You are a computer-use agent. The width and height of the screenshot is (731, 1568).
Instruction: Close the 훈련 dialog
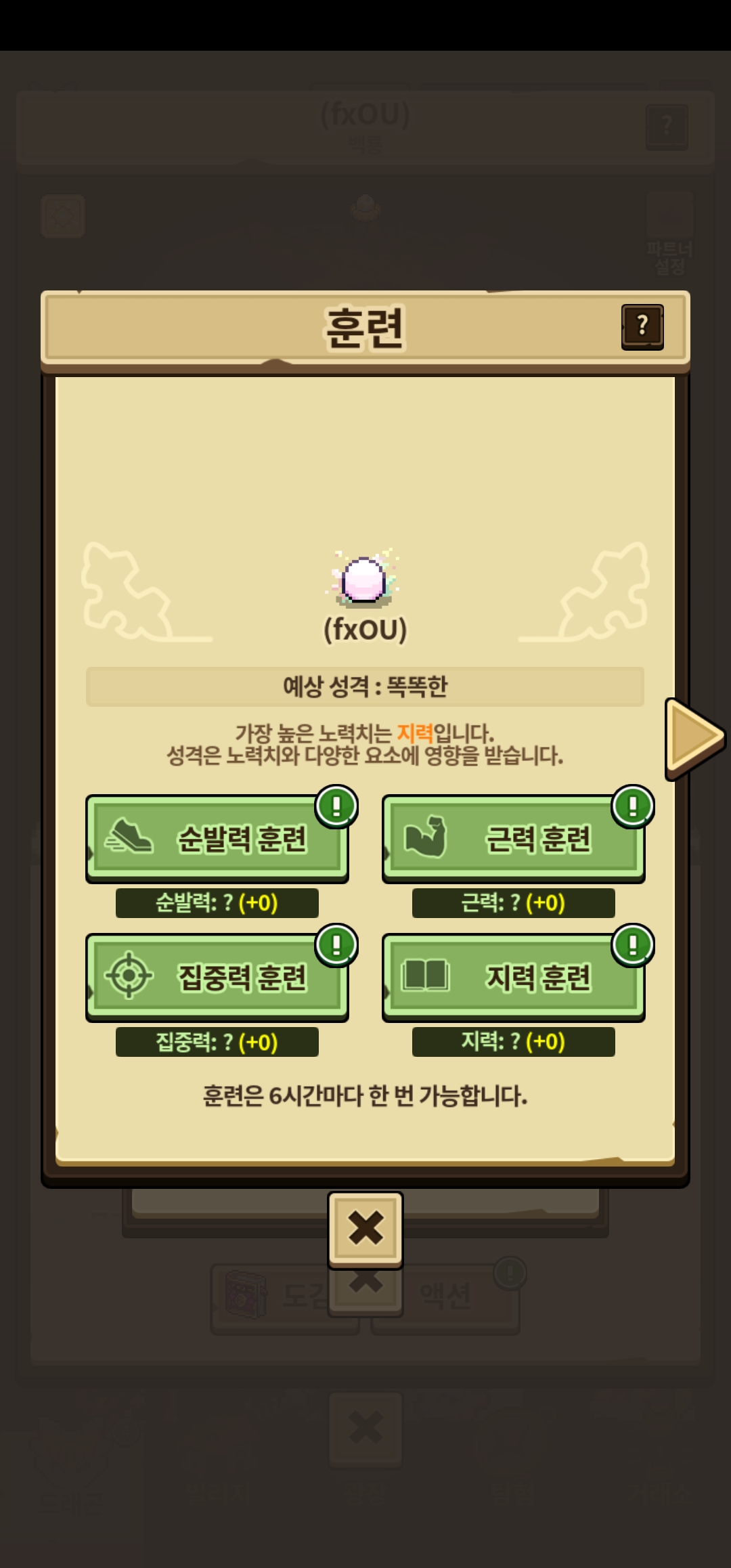coord(365,1228)
